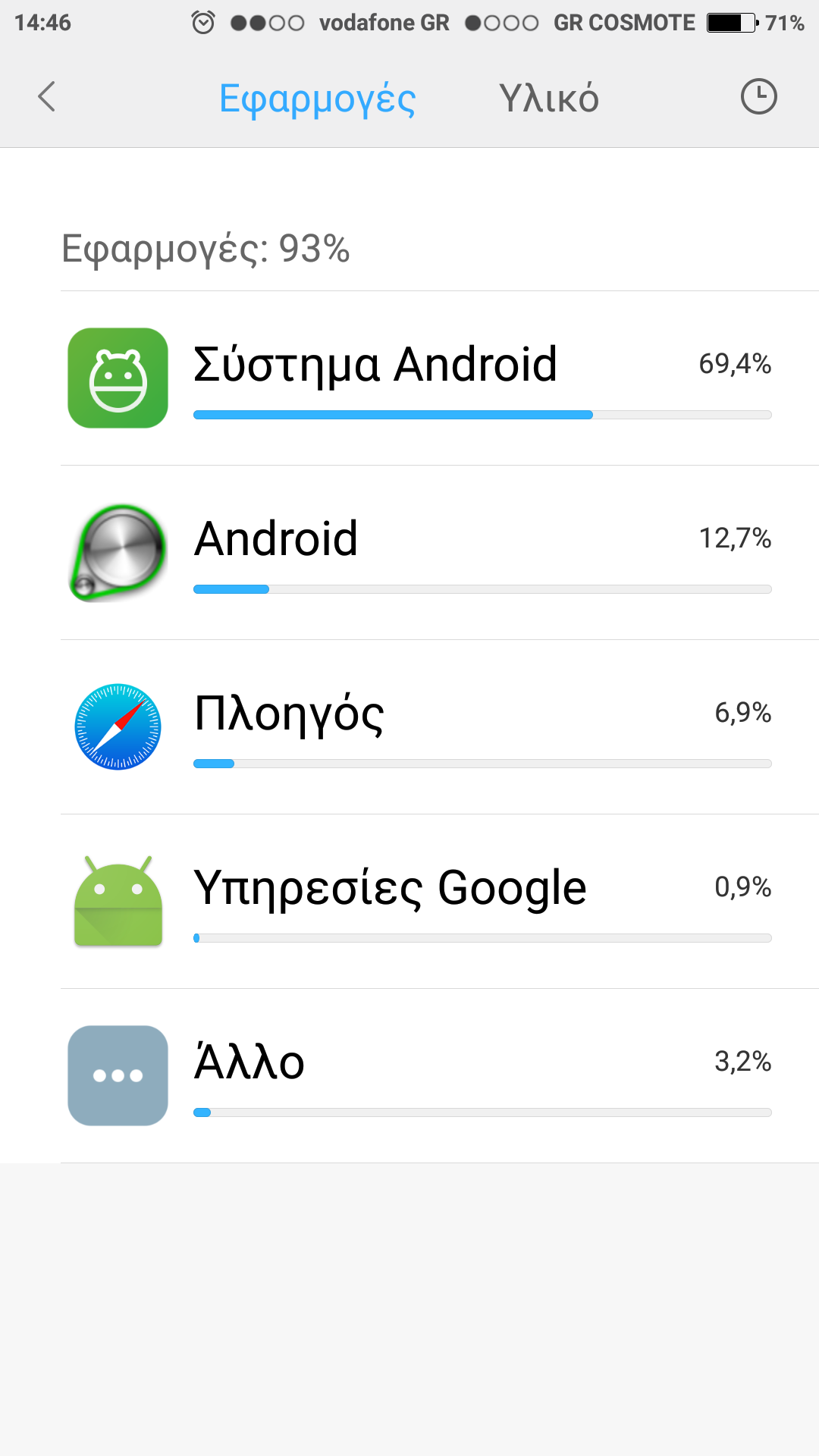The image size is (819, 1456).
Task: Select the Εφαρμογές tab
Action: pos(317,99)
